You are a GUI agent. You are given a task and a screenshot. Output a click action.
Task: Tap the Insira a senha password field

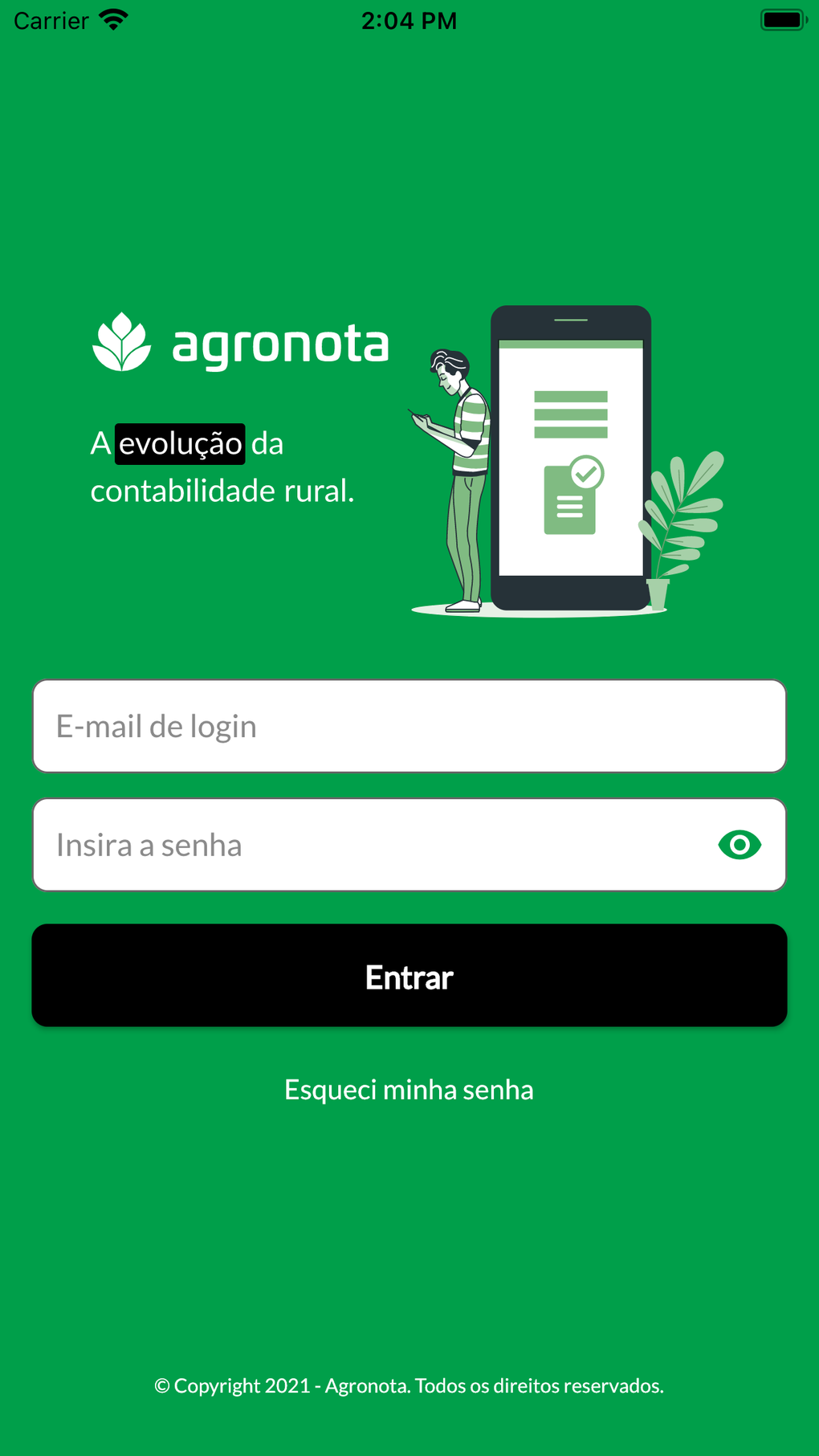tap(369, 845)
